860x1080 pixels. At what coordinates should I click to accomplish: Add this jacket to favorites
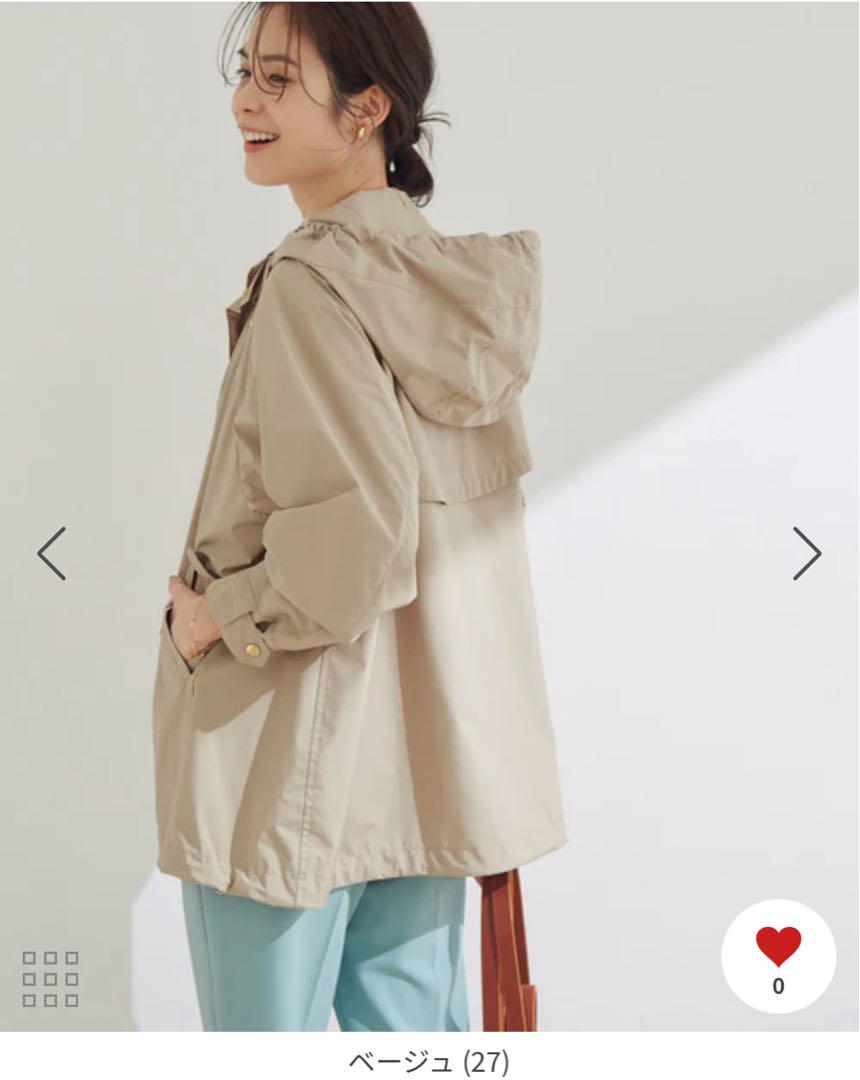(778, 957)
